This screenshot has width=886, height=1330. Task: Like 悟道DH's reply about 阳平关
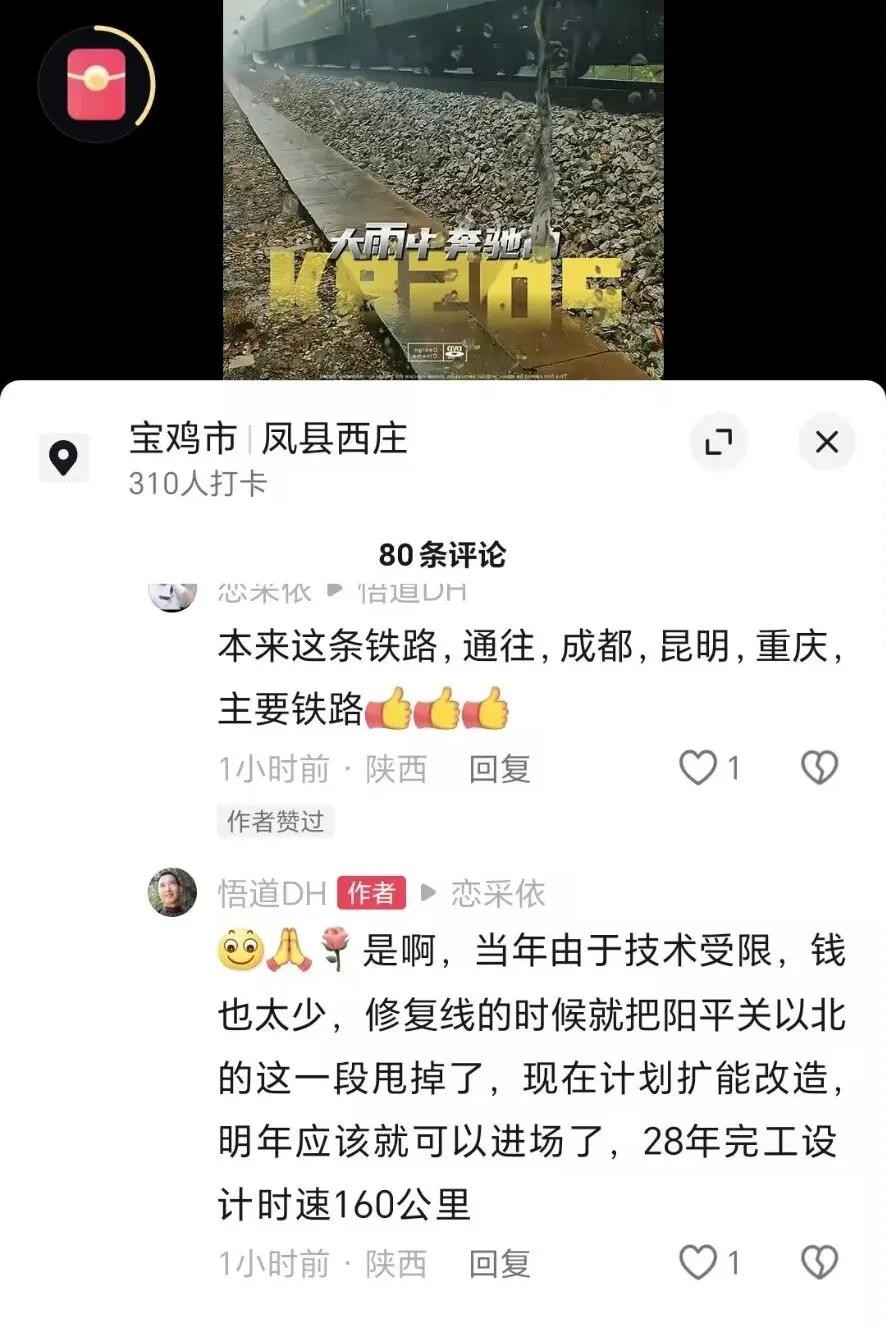click(699, 1263)
